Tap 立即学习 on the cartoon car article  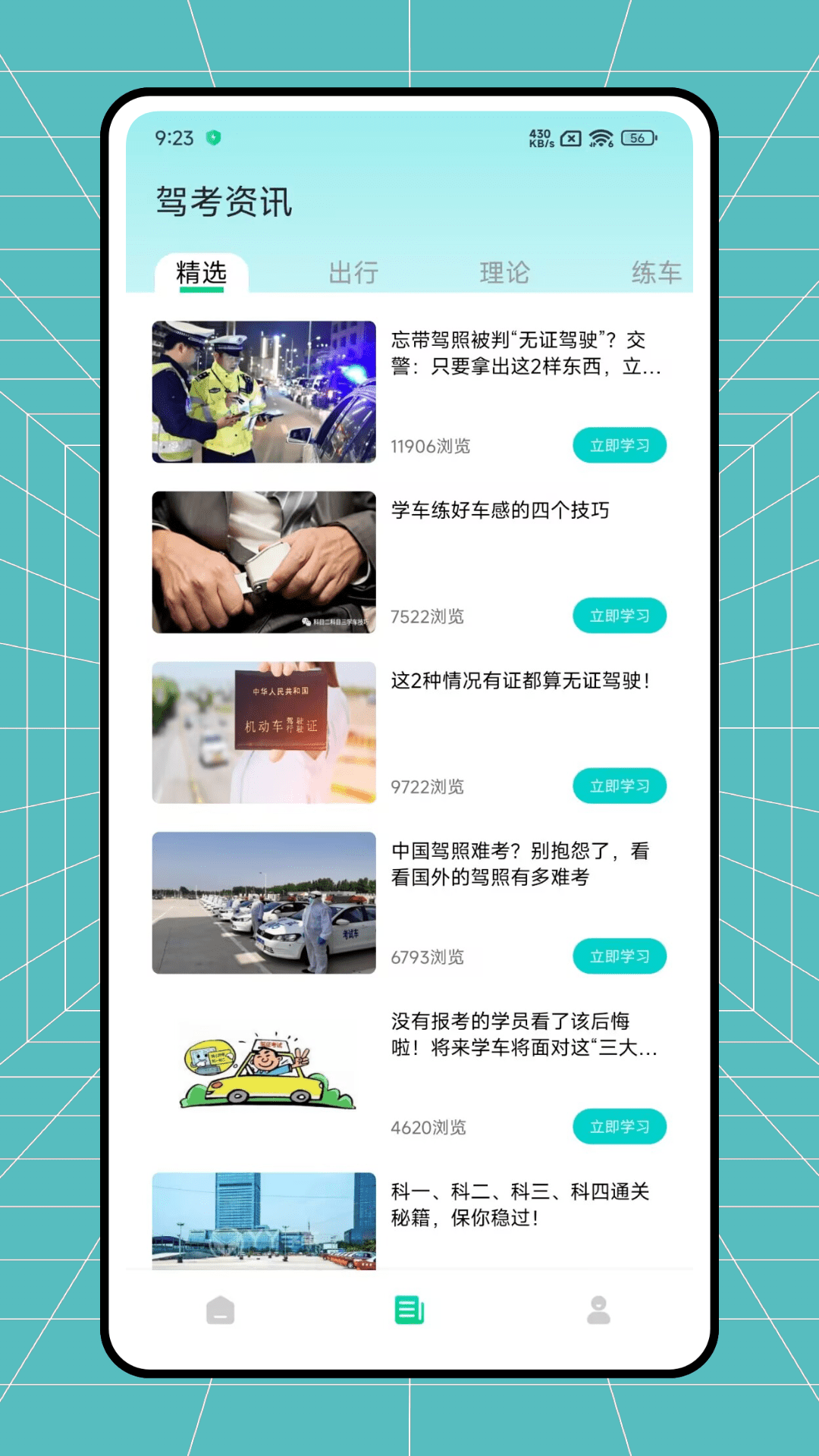pos(620,1127)
